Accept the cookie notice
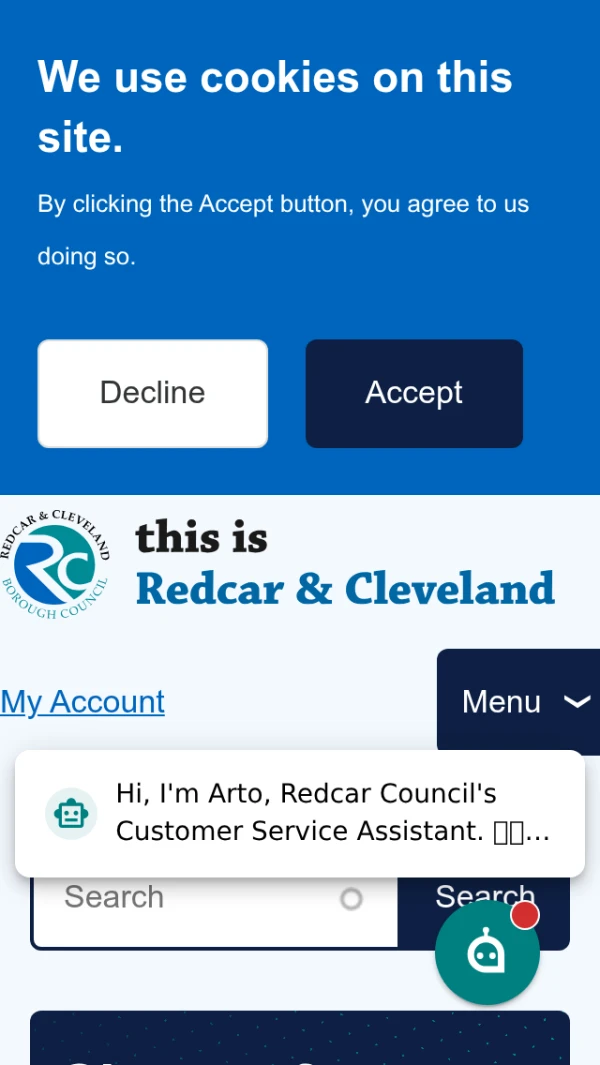This screenshot has height=1065, width=600. coord(414,393)
